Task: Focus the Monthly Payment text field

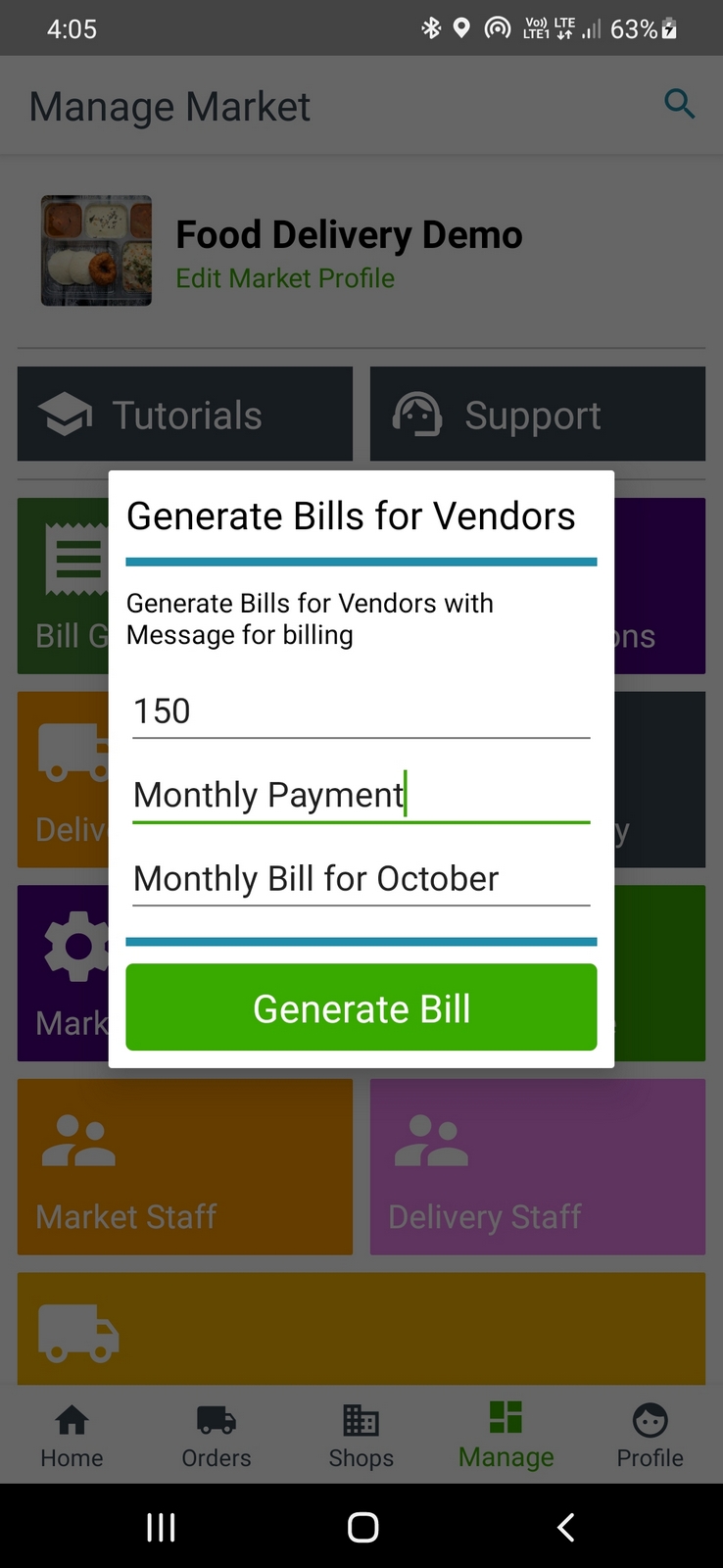Action: pos(361,795)
